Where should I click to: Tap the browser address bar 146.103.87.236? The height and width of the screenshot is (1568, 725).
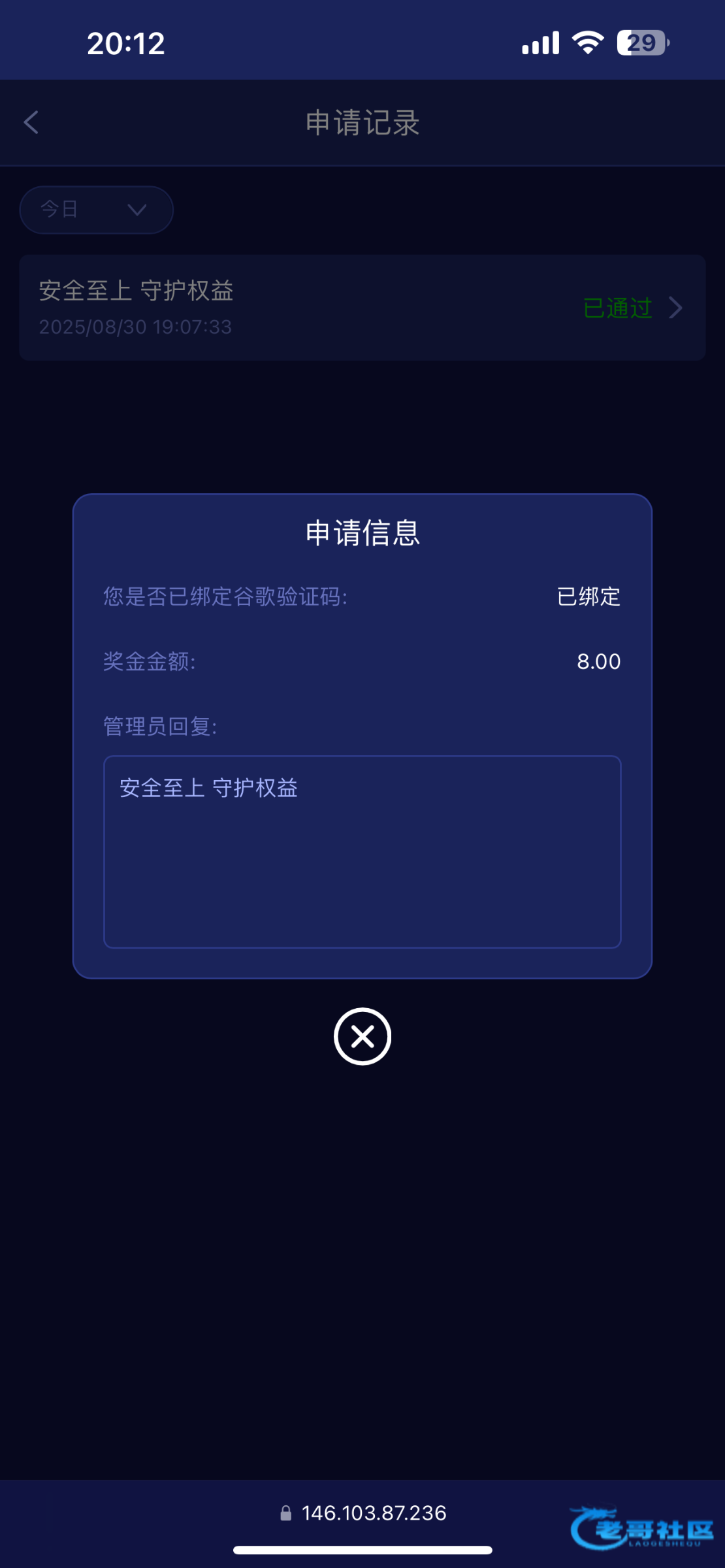click(x=363, y=1513)
